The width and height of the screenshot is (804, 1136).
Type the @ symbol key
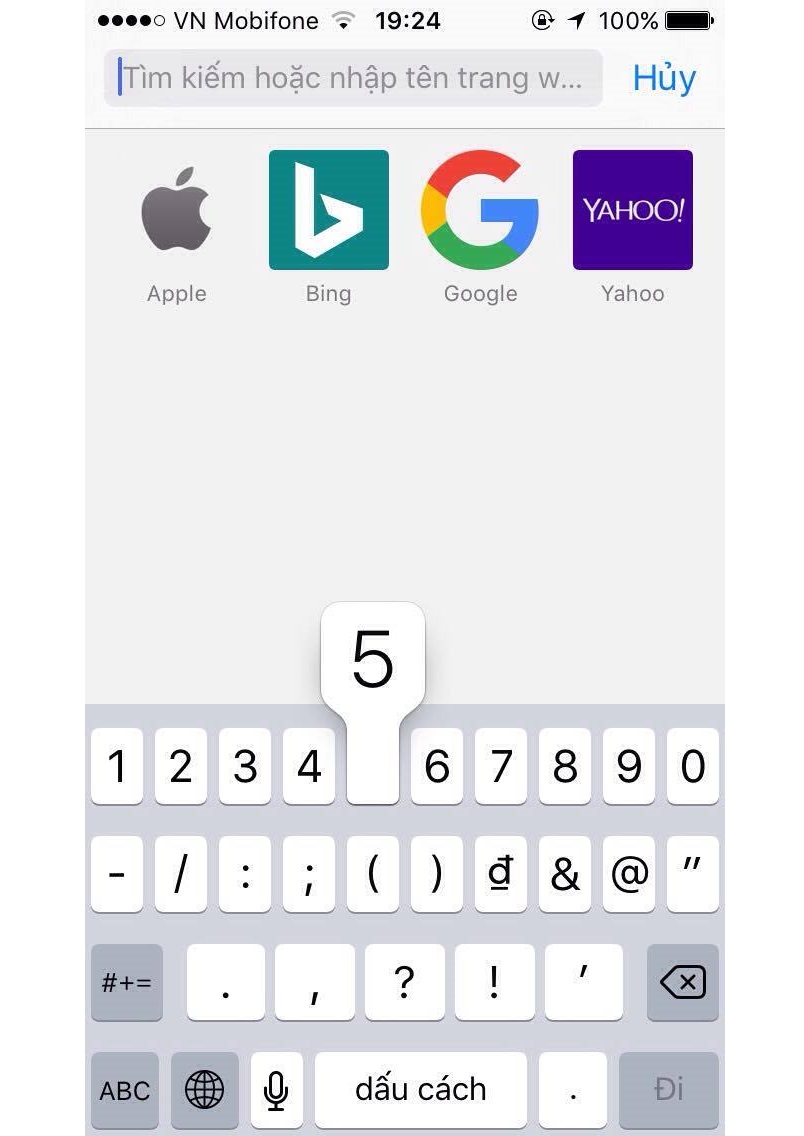click(629, 875)
